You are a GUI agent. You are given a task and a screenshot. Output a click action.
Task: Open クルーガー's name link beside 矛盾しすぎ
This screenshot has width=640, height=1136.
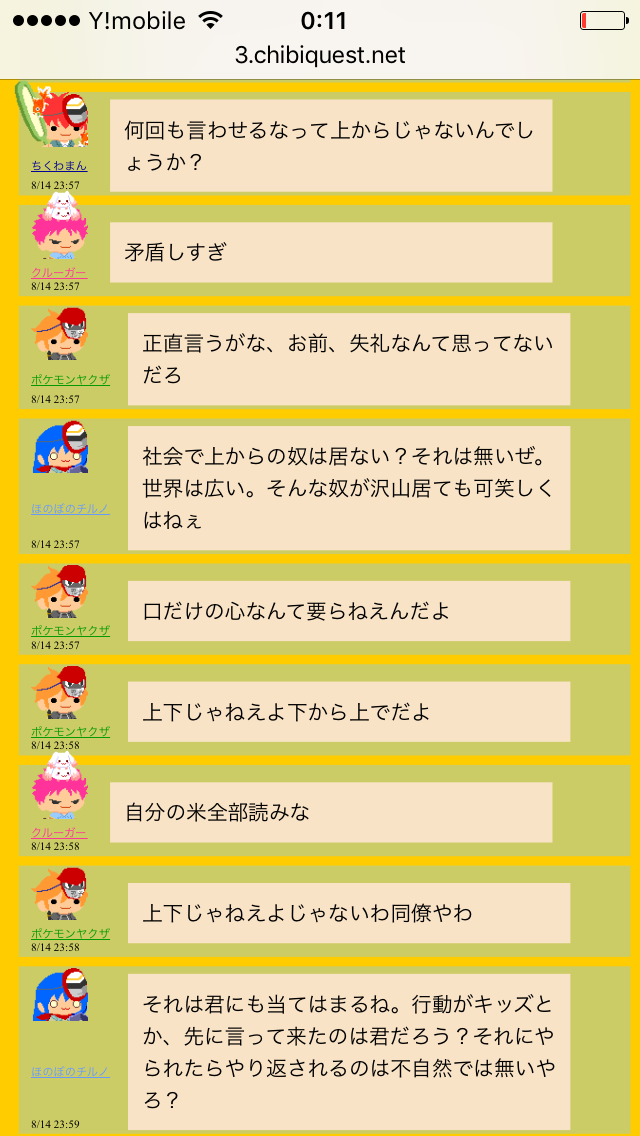point(59,273)
